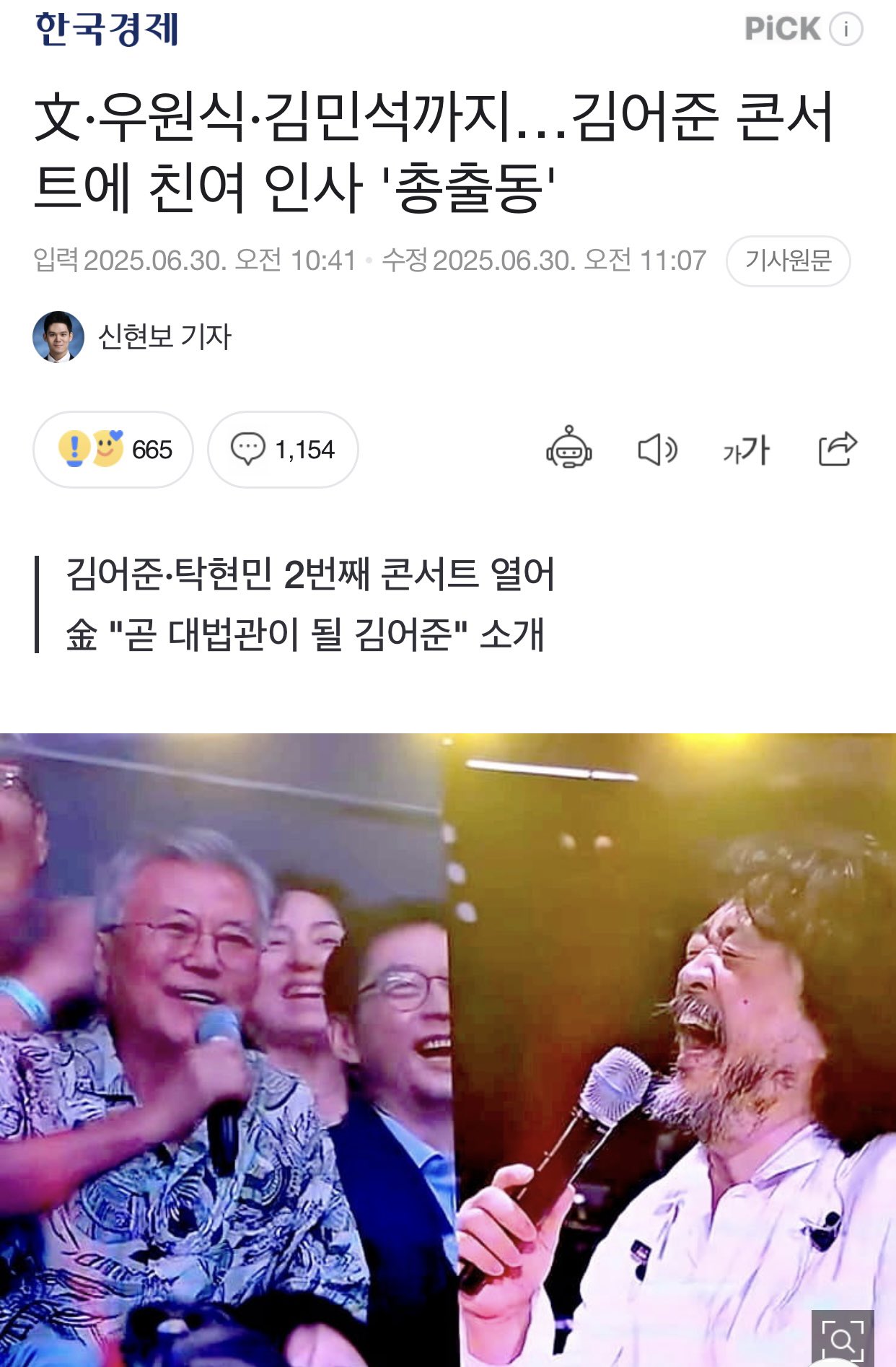Image resolution: width=896 pixels, height=1367 pixels.
Task: Open the AI summary robot icon
Action: pos(569,448)
